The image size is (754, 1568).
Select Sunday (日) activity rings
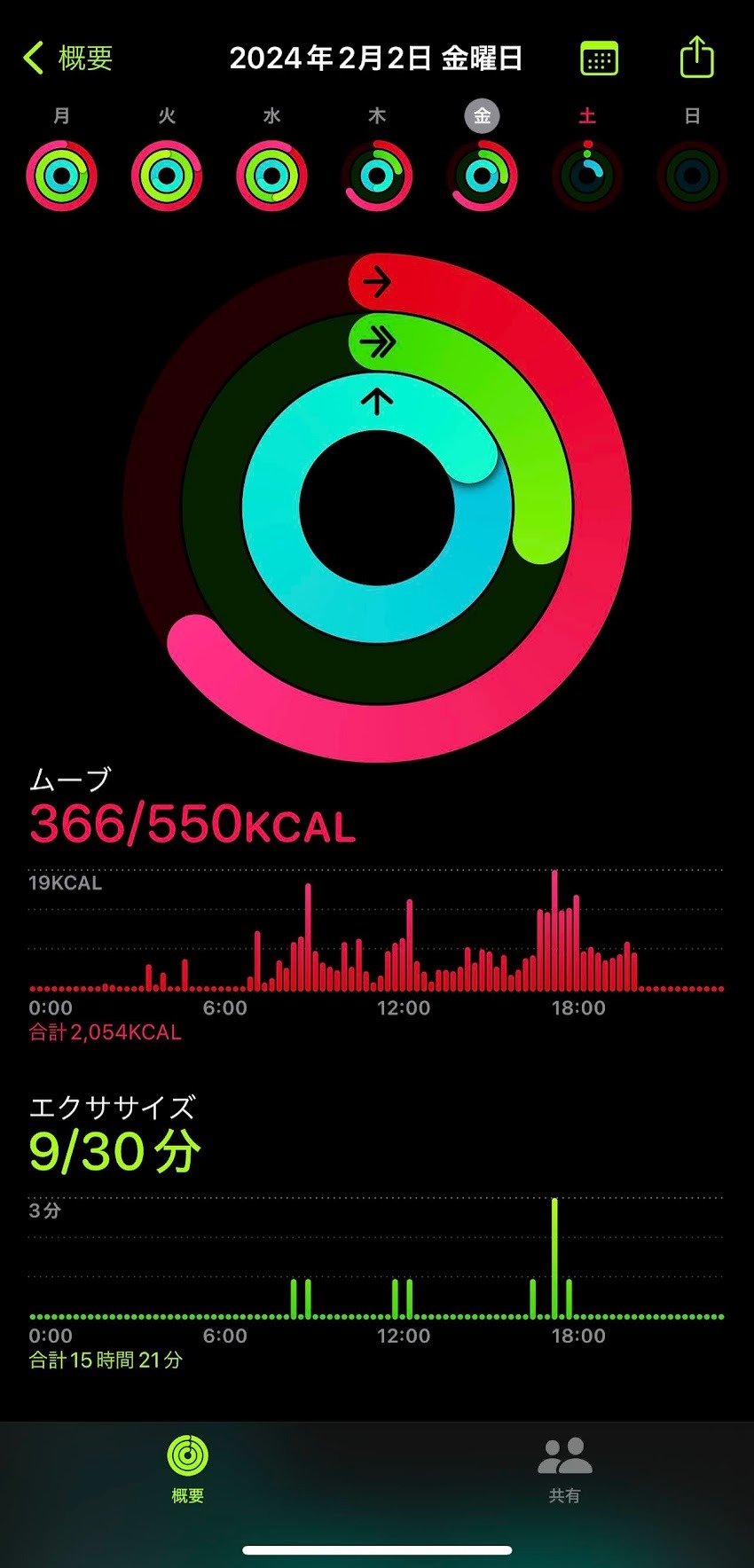click(x=692, y=176)
